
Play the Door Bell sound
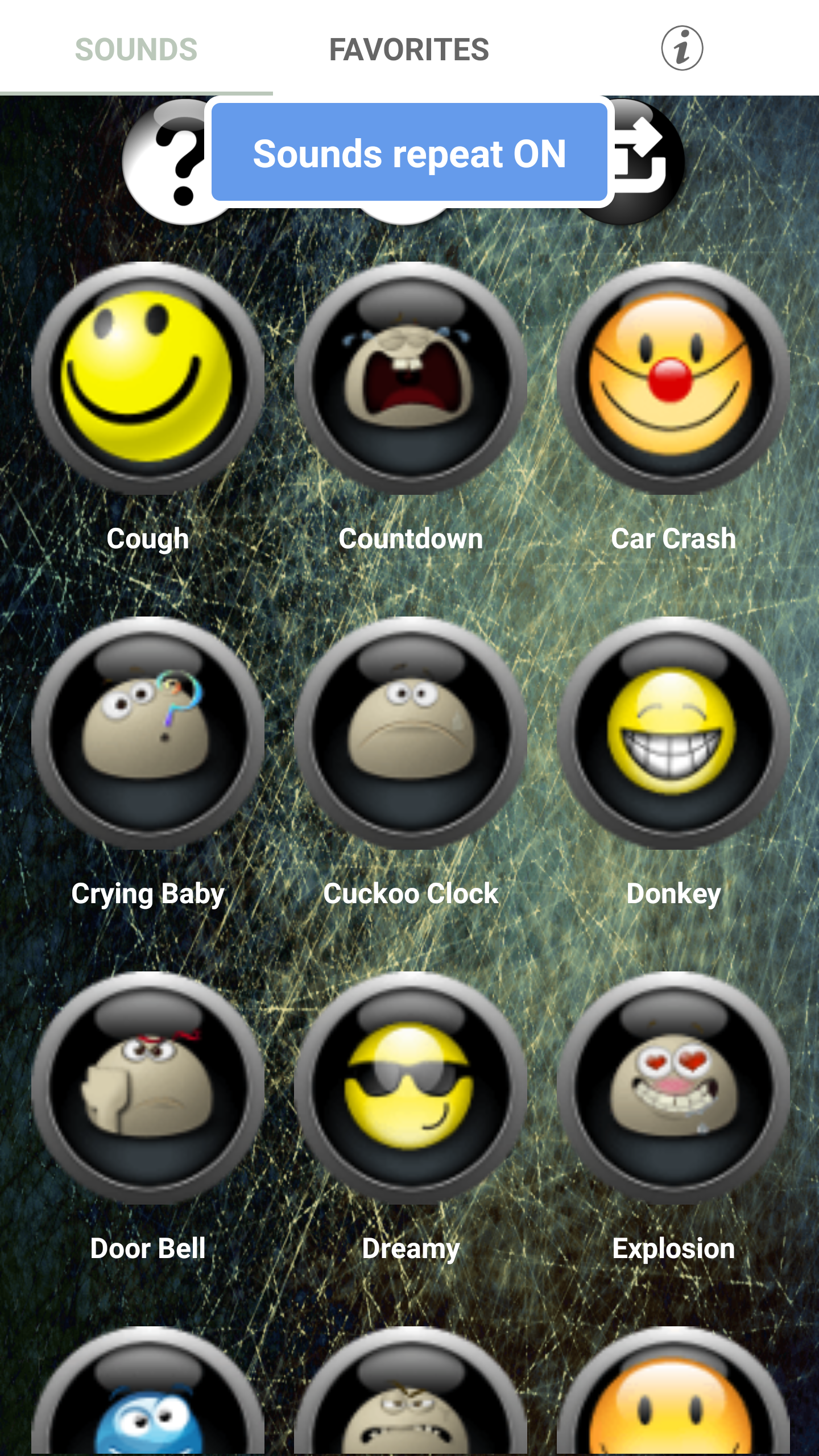point(148,1088)
